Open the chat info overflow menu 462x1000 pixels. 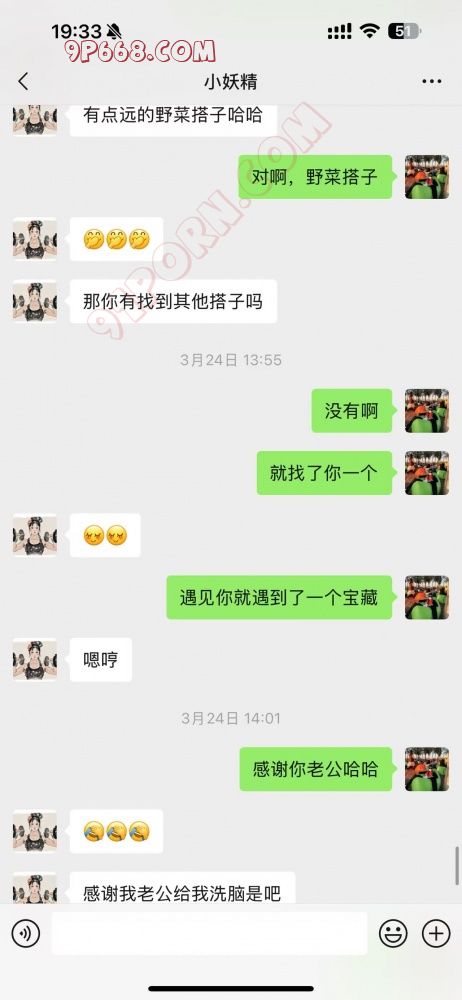(431, 82)
